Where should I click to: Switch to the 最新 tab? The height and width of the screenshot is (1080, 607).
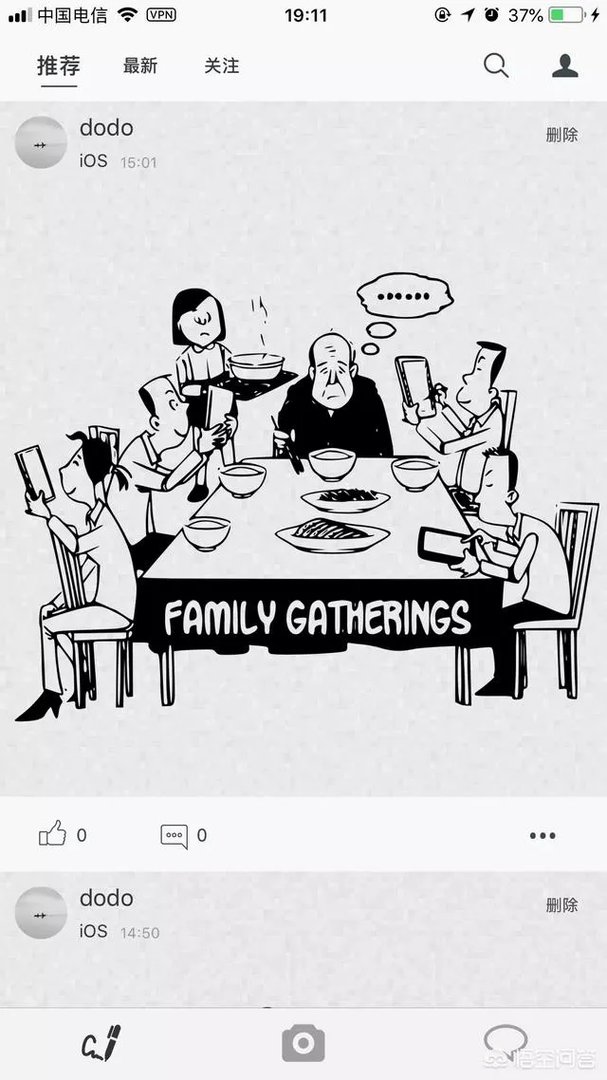click(x=140, y=66)
